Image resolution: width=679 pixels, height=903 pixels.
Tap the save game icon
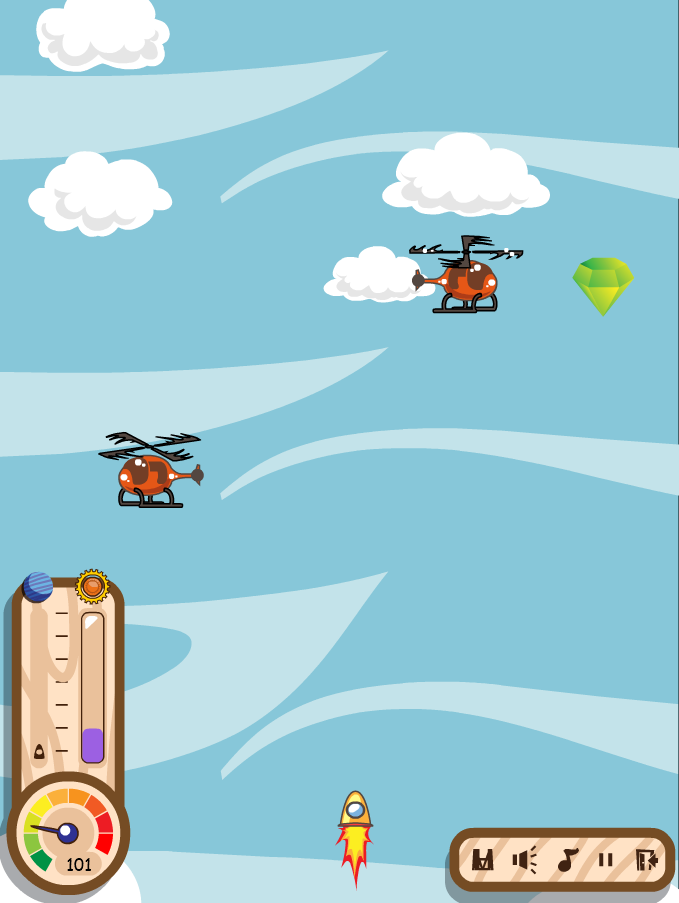point(483,859)
